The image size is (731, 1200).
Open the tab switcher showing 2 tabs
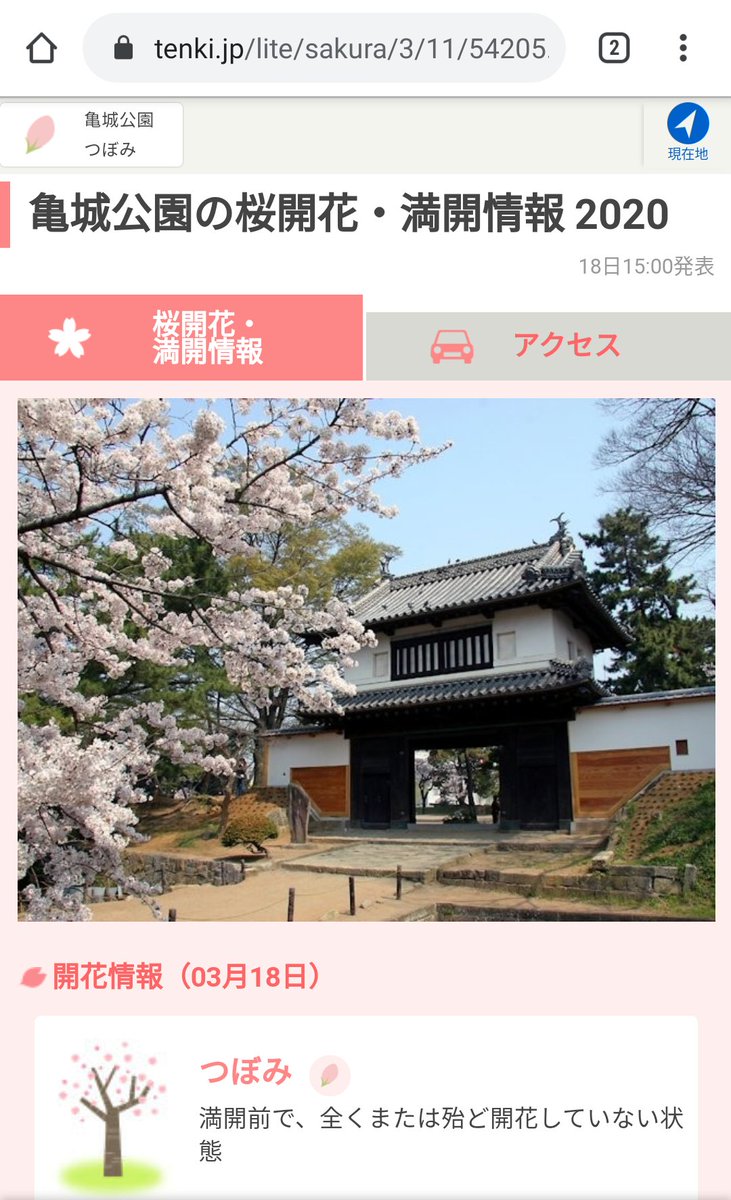coord(613,48)
